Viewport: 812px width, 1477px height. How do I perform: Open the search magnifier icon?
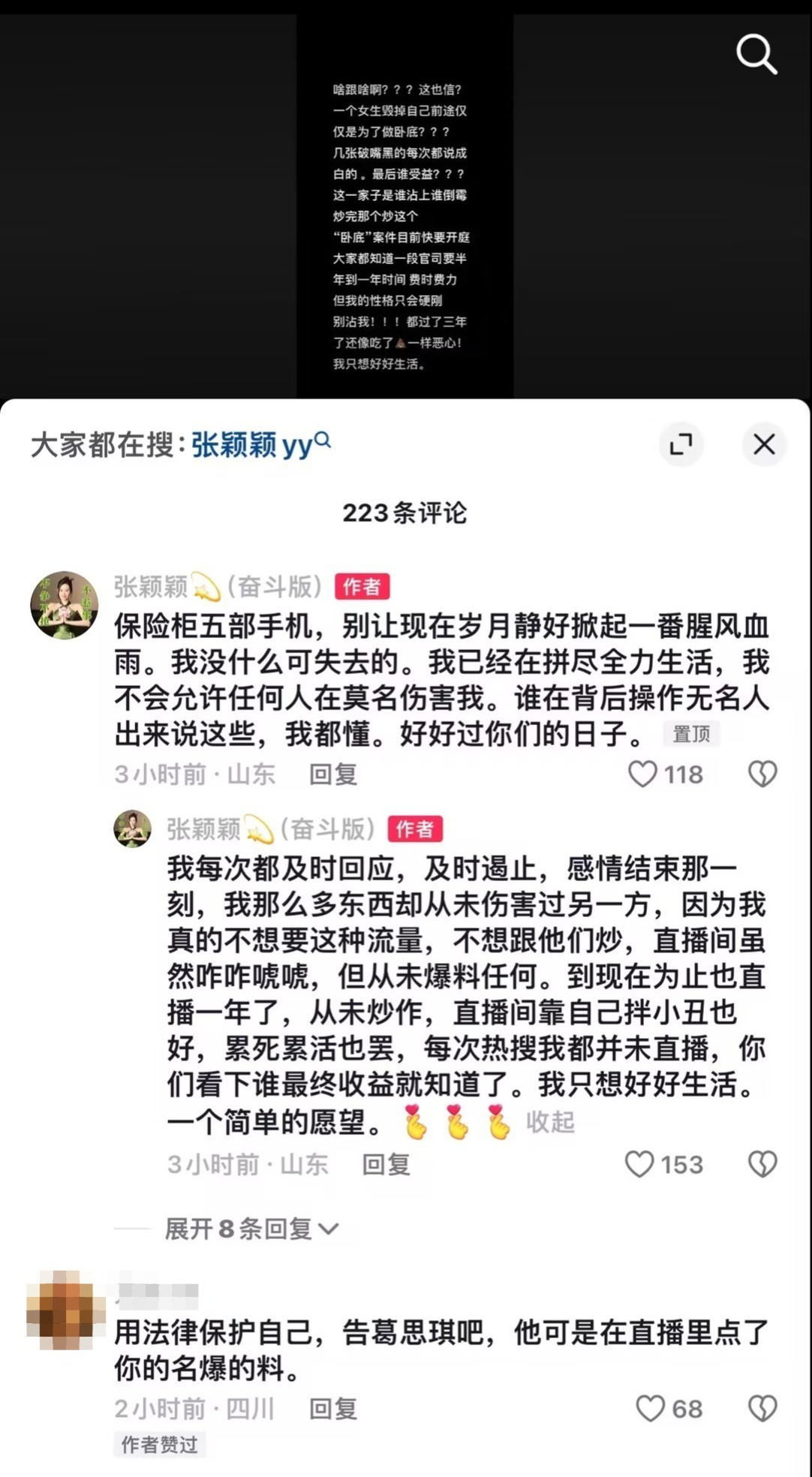click(756, 54)
